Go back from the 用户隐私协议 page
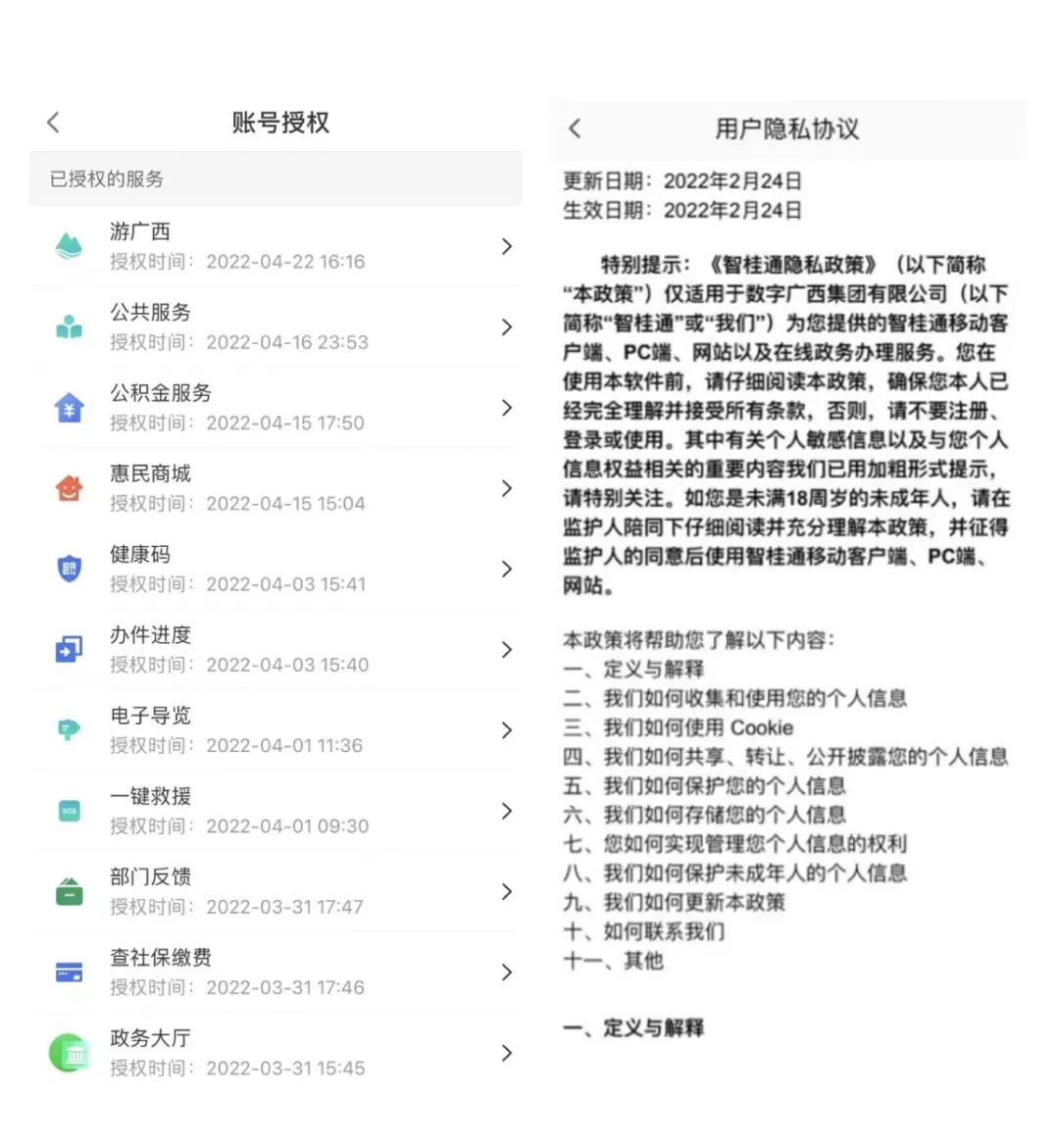Image resolution: width=1059 pixels, height=1148 pixels. 574,128
